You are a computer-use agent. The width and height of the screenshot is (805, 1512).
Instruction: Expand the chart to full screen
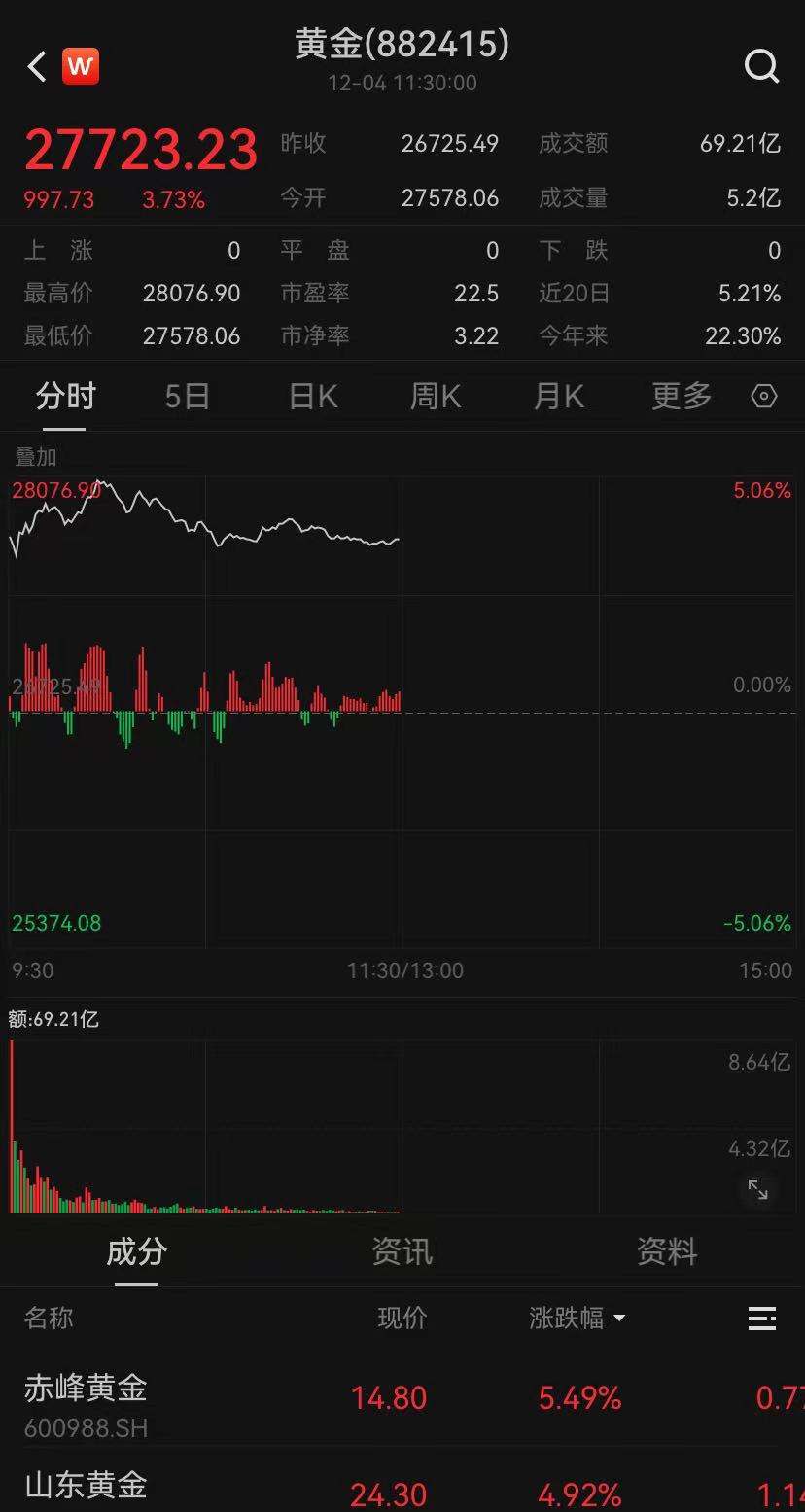click(x=757, y=1189)
